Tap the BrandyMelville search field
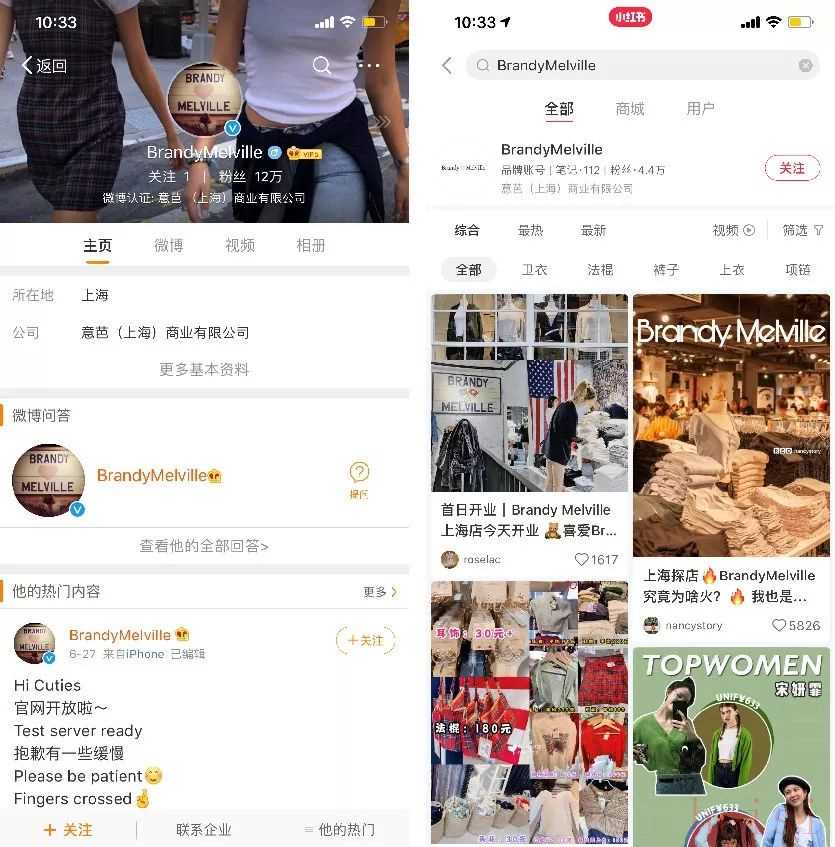 [x=630, y=65]
